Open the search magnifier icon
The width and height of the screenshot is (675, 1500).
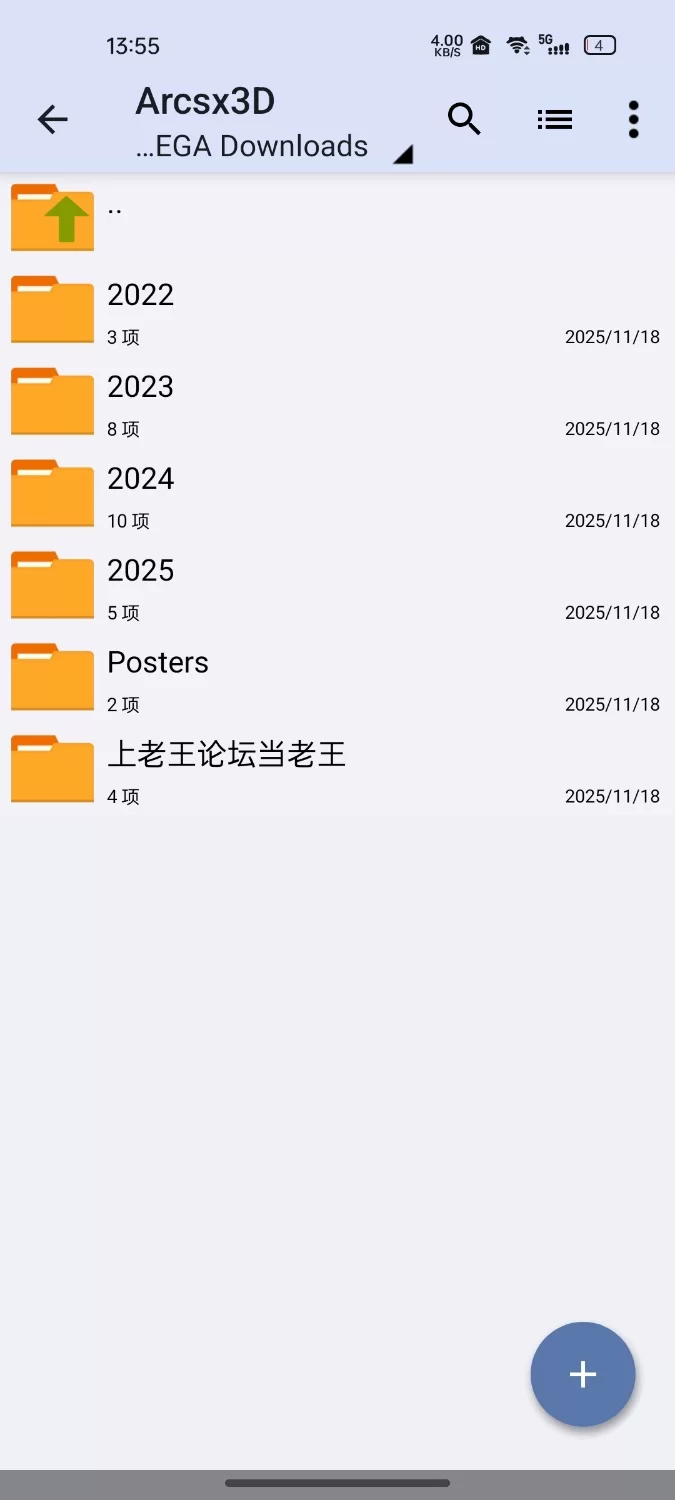[464, 119]
